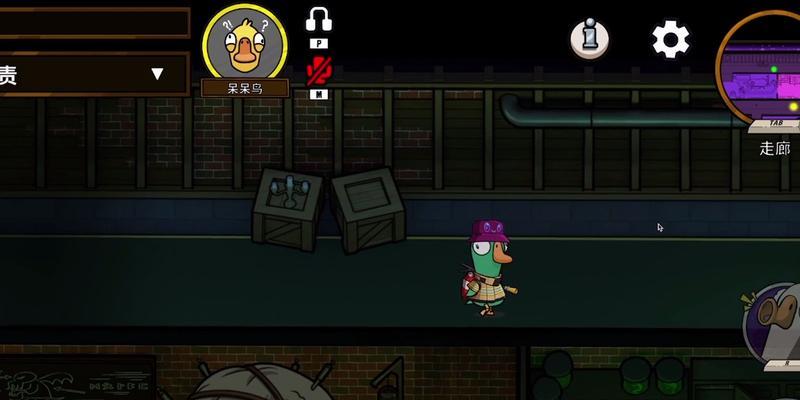Unmute the red microphone icon
This screenshot has width=800, height=400.
click(x=319, y=71)
